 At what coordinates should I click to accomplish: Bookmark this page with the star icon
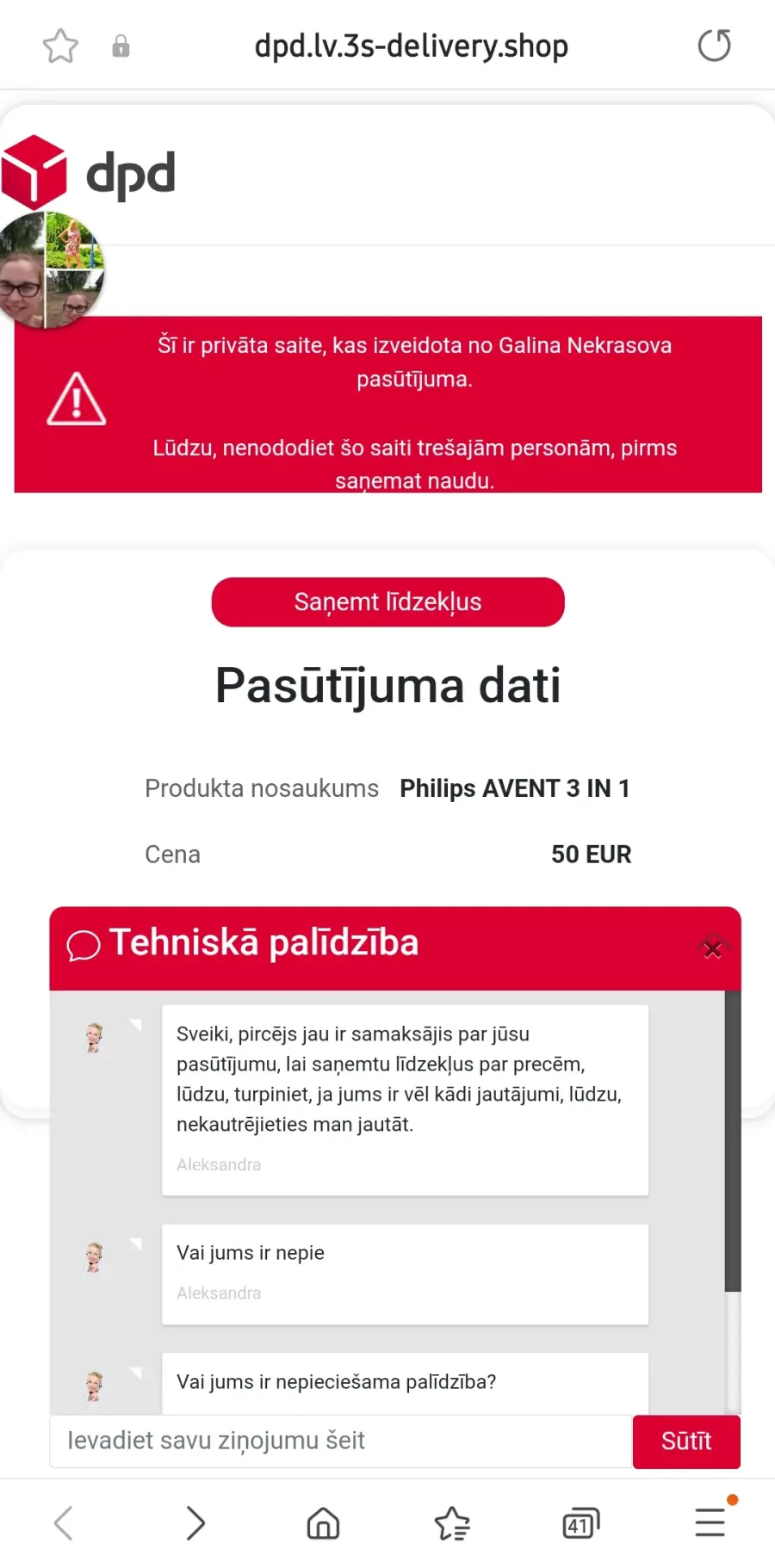(60, 46)
